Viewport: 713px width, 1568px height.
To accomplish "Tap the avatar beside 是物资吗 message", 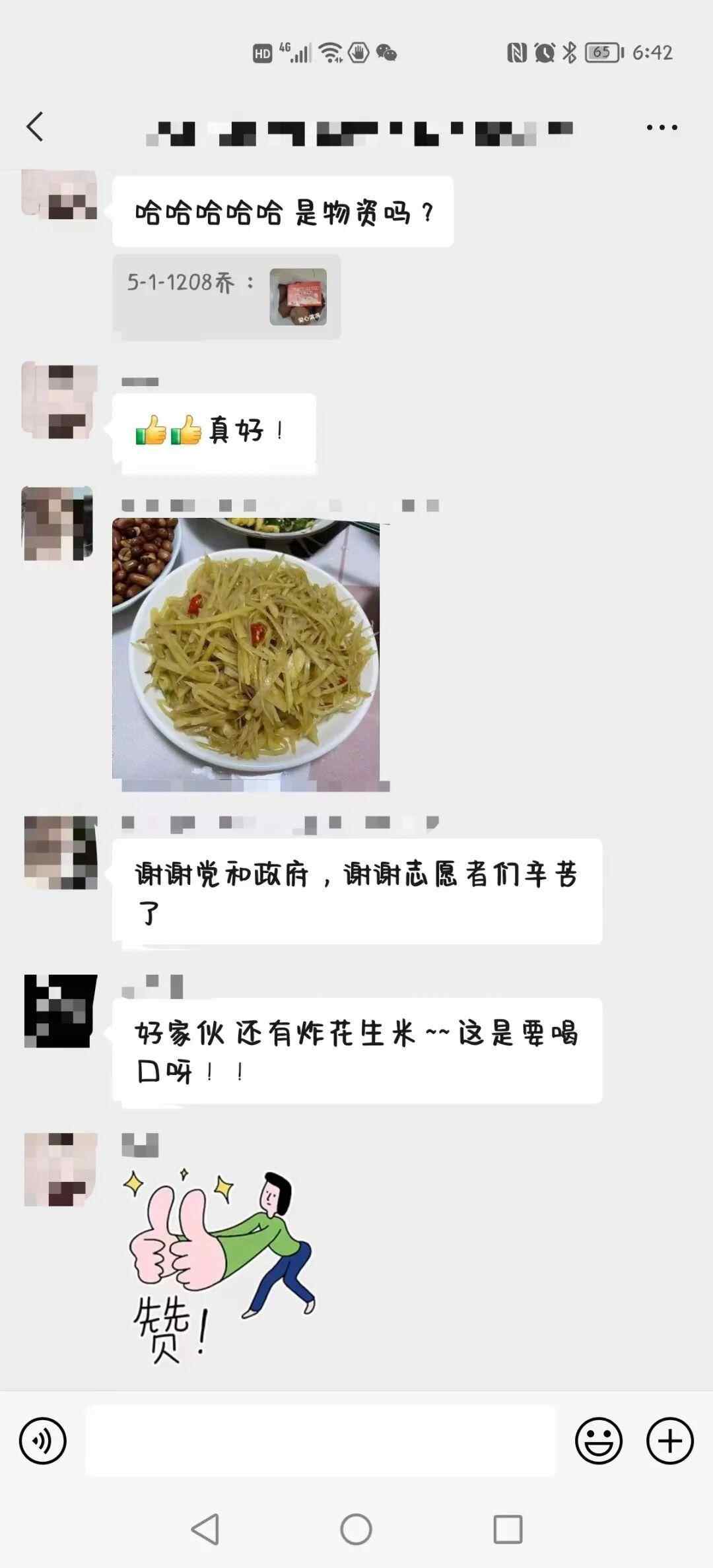I will click(59, 195).
